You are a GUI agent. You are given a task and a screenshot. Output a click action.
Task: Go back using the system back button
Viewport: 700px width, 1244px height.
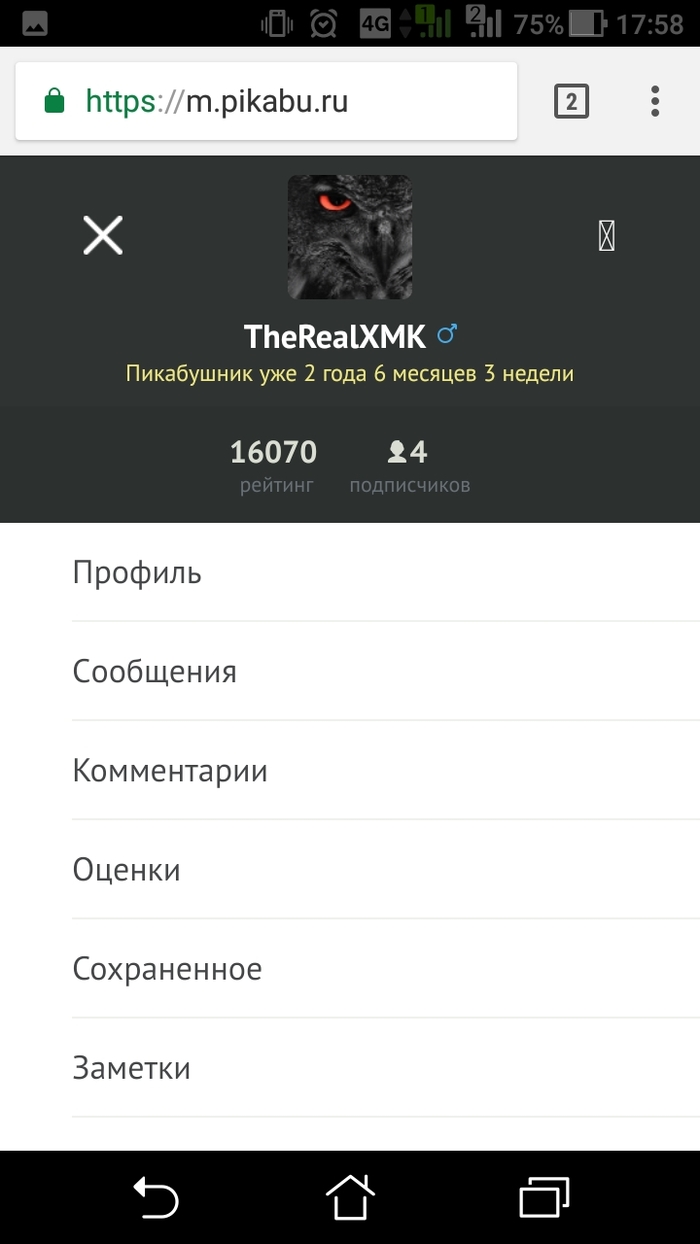pyautogui.click(x=155, y=1197)
